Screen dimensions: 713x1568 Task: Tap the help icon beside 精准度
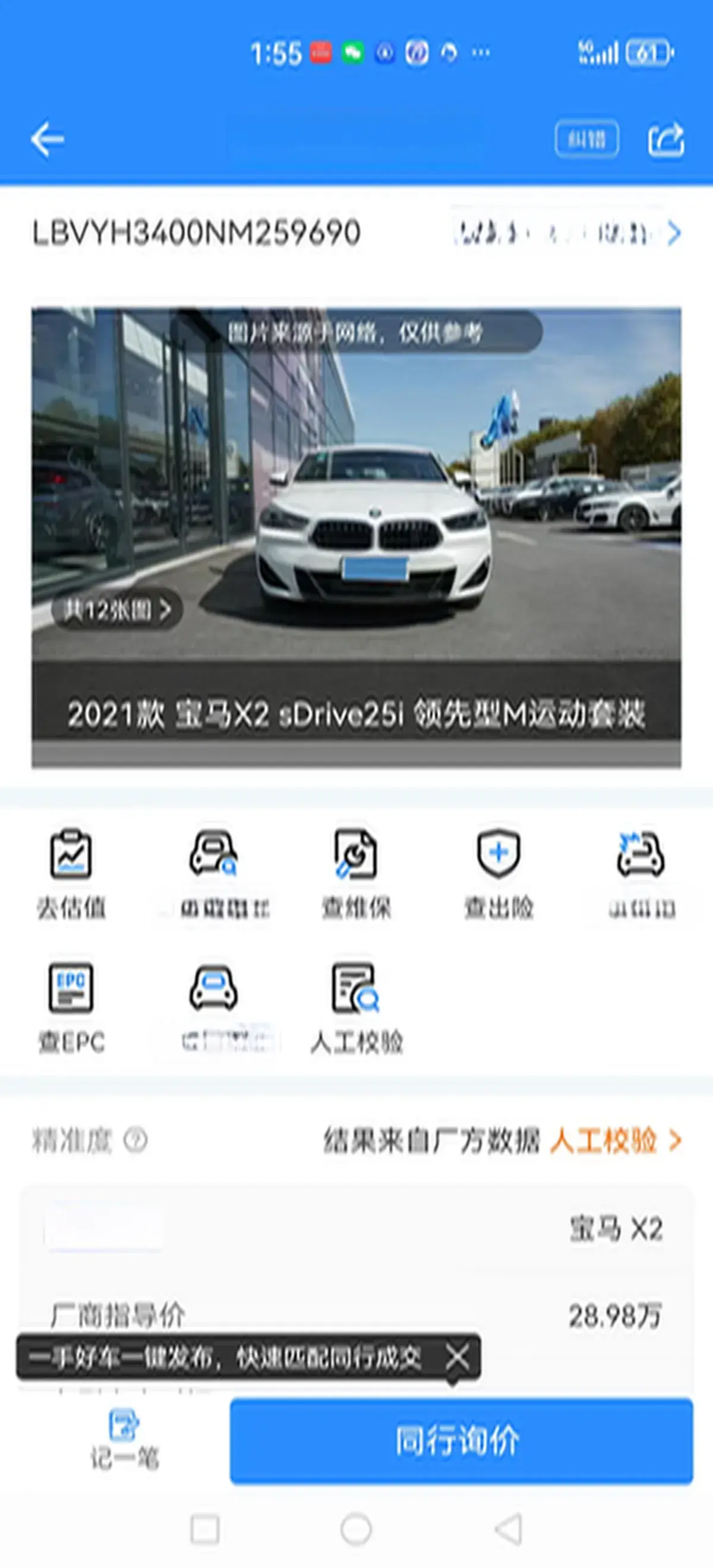coord(135,1140)
